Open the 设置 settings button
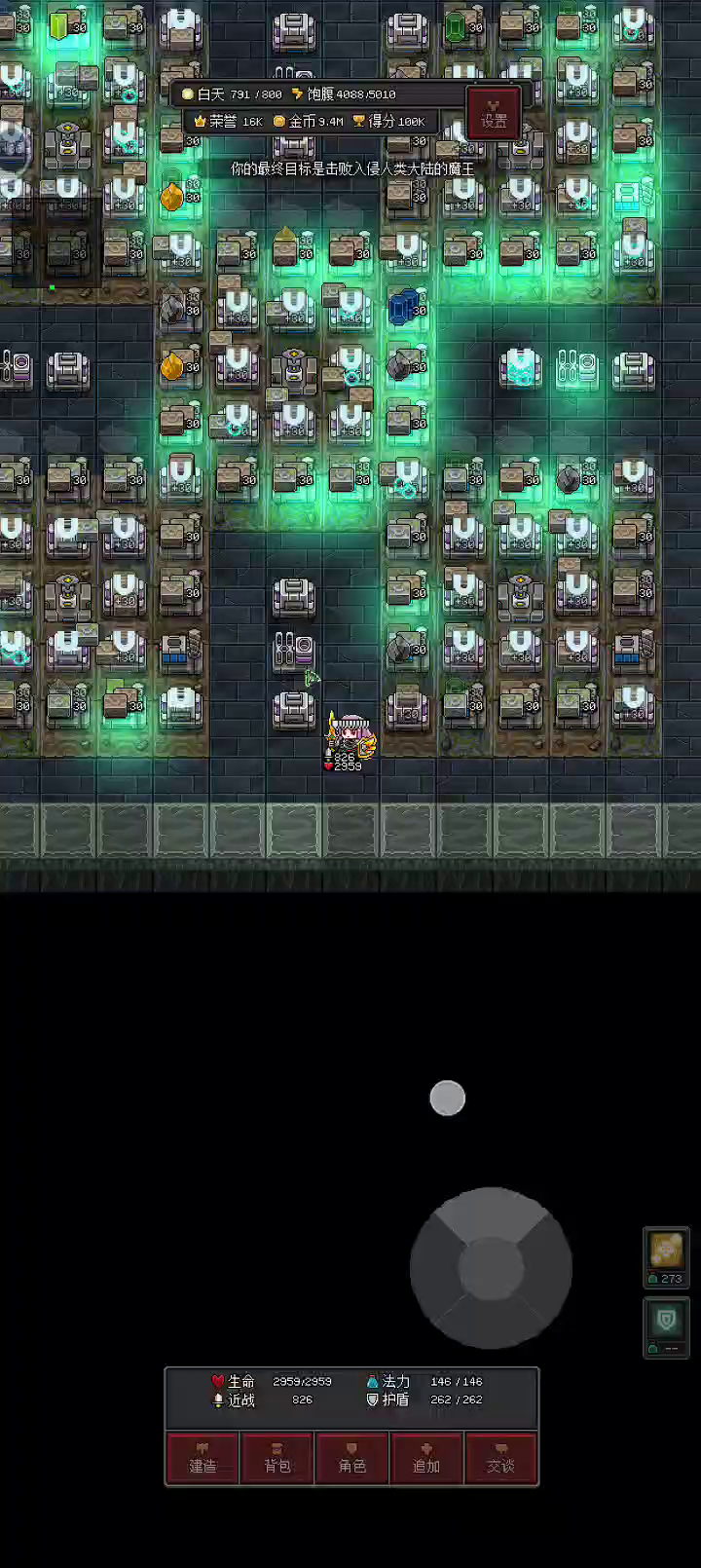Viewport: 701px width, 1568px height. (x=494, y=113)
